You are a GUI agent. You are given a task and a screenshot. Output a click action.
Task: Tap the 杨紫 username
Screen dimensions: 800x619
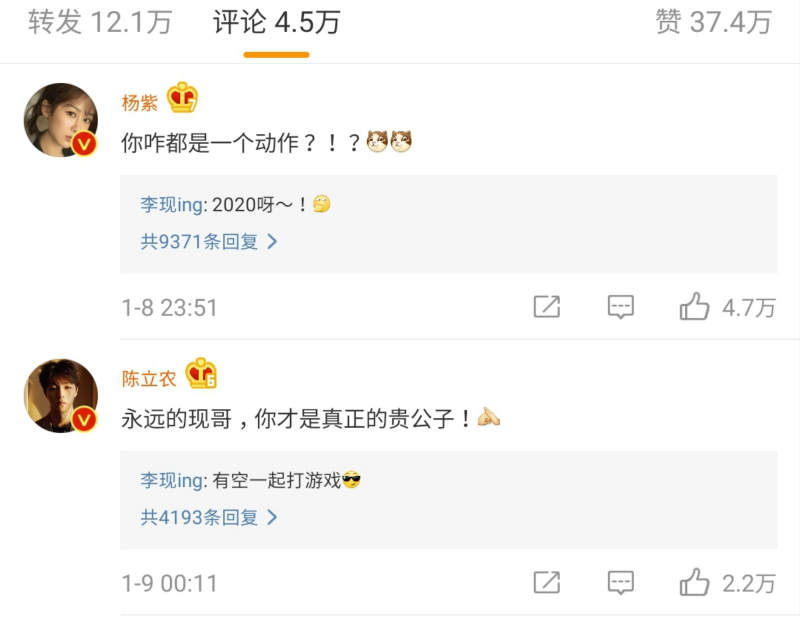[140, 102]
